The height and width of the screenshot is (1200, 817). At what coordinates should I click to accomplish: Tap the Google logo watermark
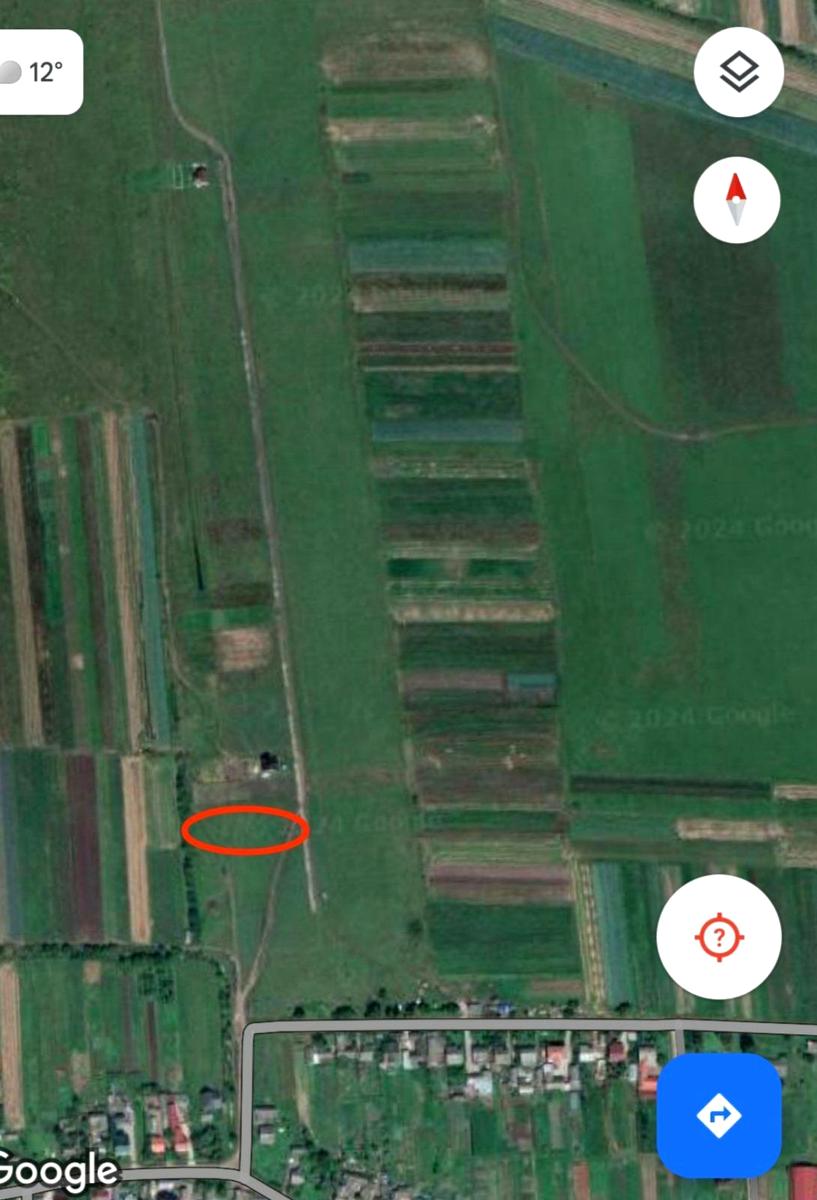(55, 1167)
